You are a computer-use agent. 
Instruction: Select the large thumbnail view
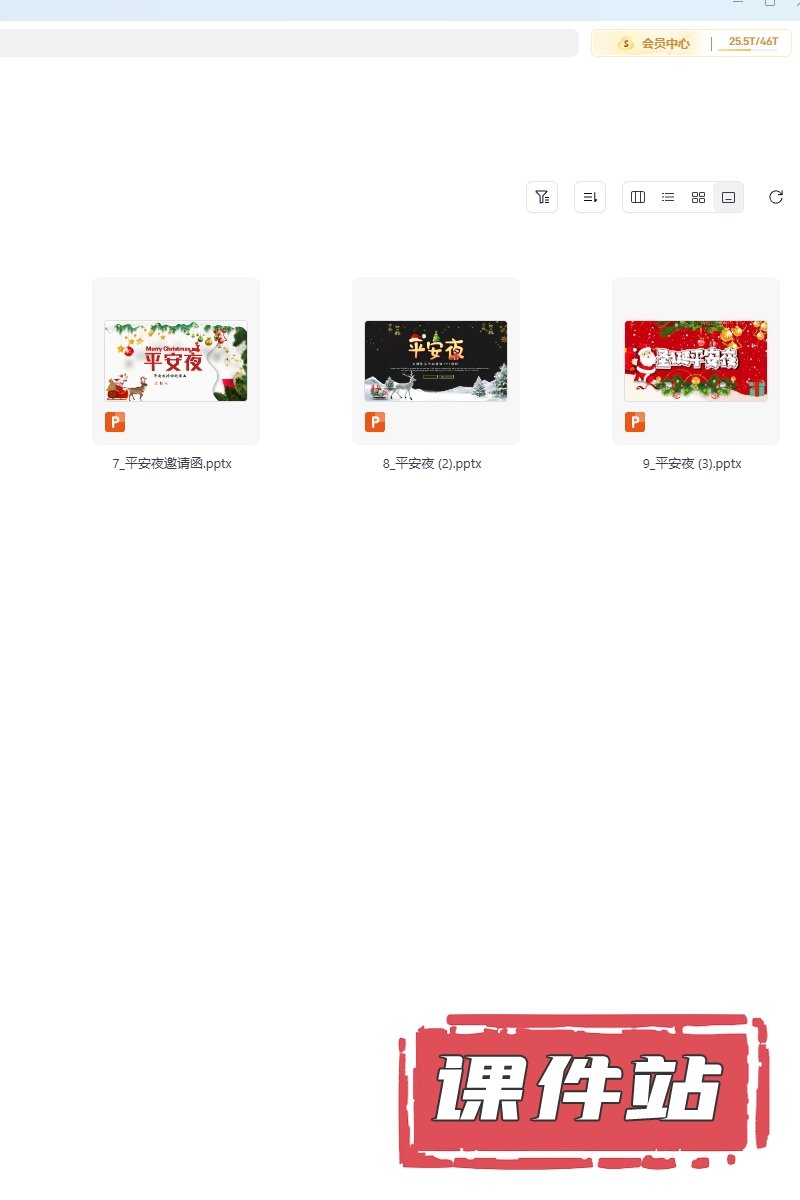point(729,197)
